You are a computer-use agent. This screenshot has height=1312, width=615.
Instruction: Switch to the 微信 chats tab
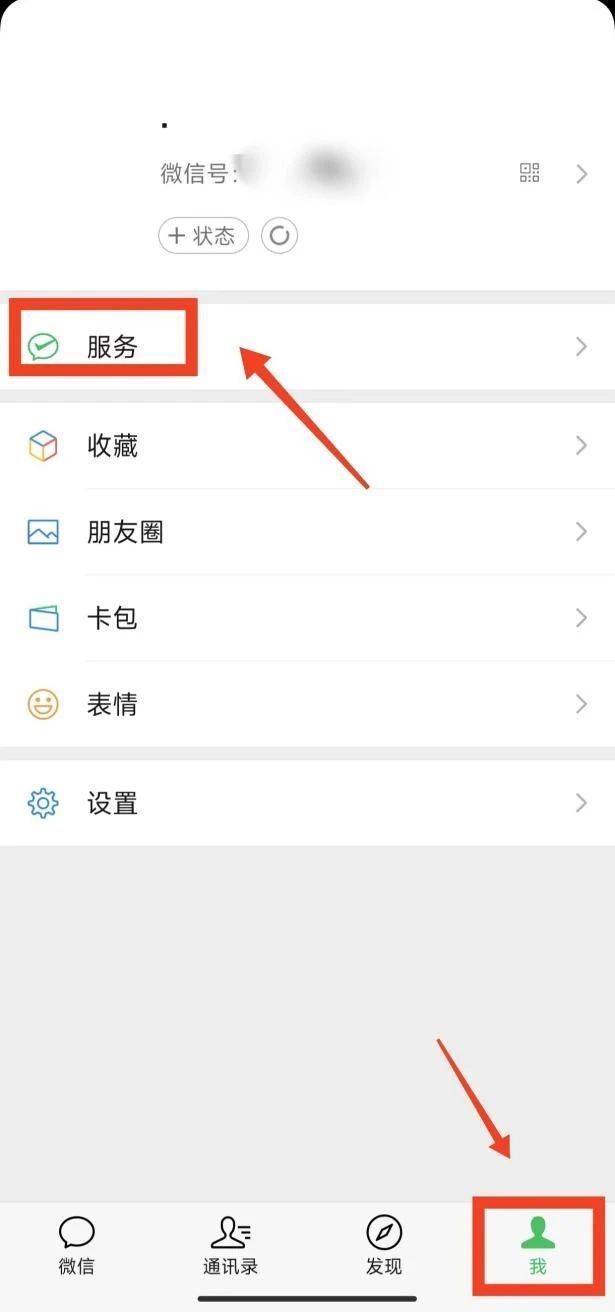[x=77, y=1245]
